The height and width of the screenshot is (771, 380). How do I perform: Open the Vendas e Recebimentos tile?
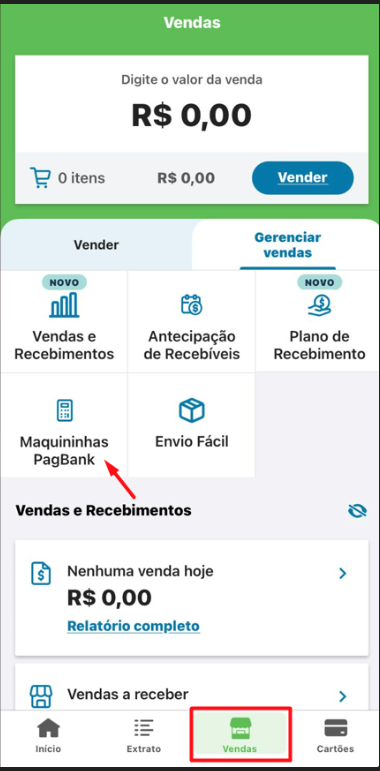pyautogui.click(x=64, y=321)
